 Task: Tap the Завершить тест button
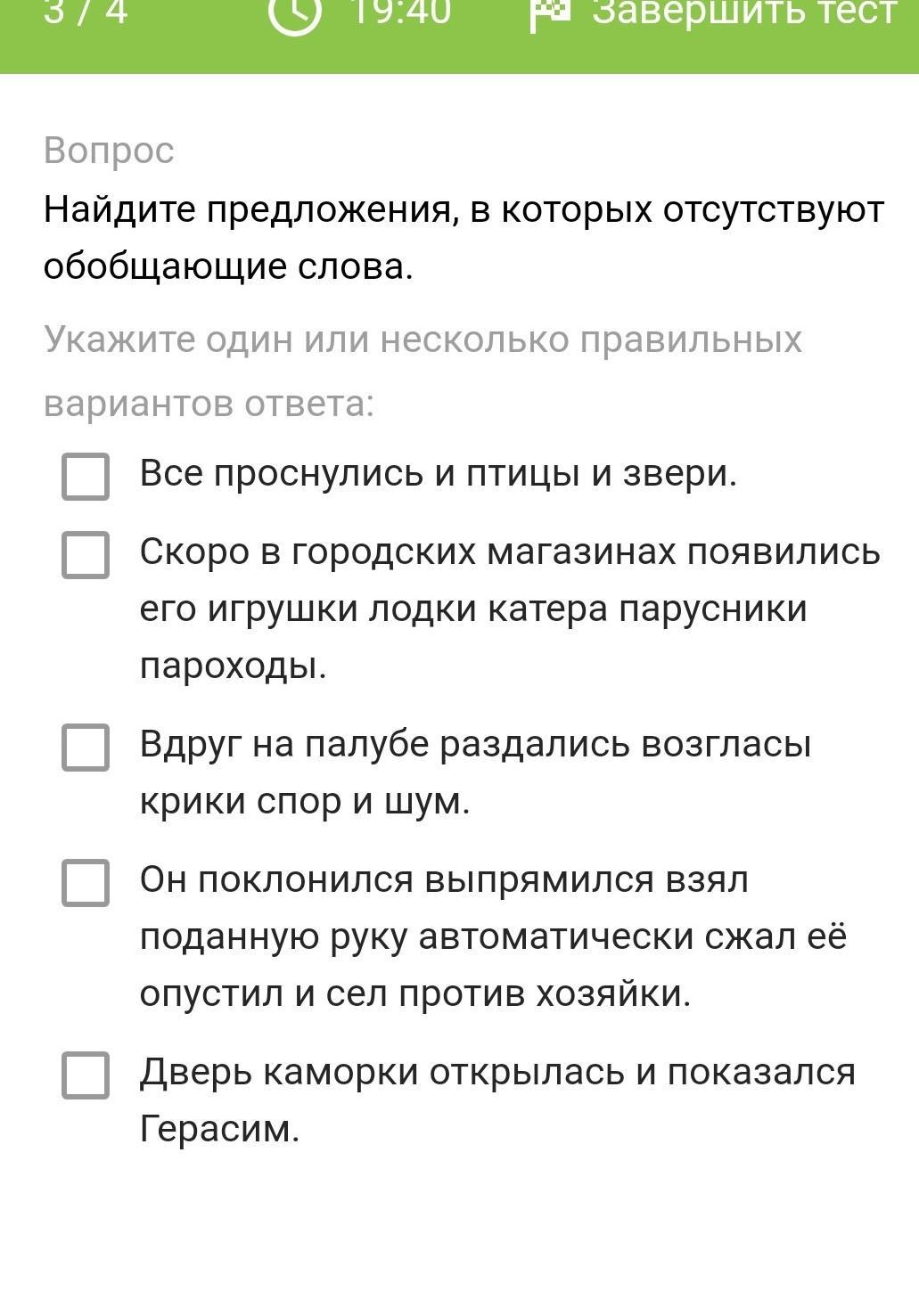coord(714,13)
